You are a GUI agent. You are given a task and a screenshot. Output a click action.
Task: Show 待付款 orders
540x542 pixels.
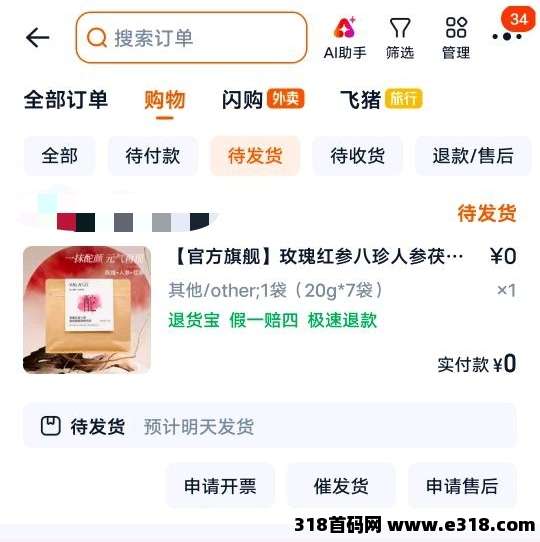(152, 156)
